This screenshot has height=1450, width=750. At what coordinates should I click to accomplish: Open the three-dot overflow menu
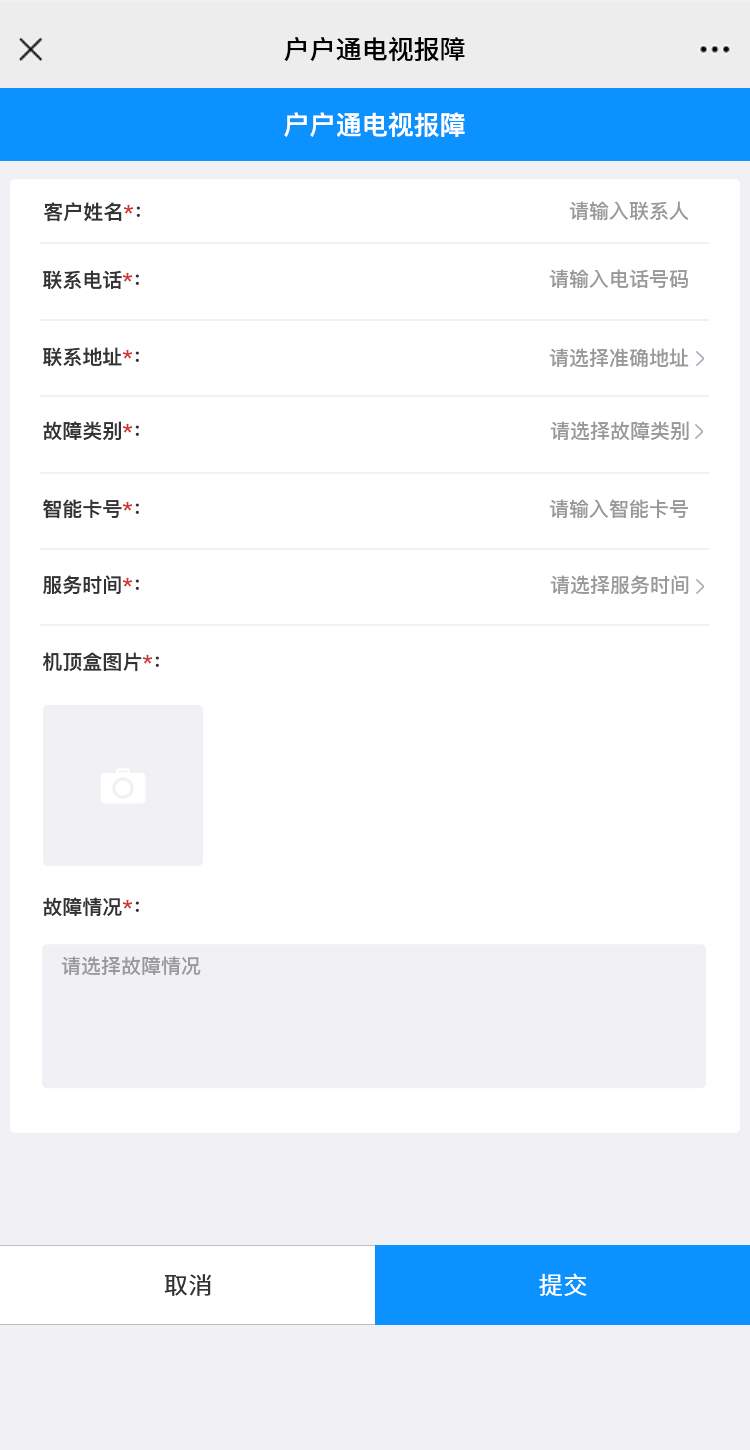point(714,49)
